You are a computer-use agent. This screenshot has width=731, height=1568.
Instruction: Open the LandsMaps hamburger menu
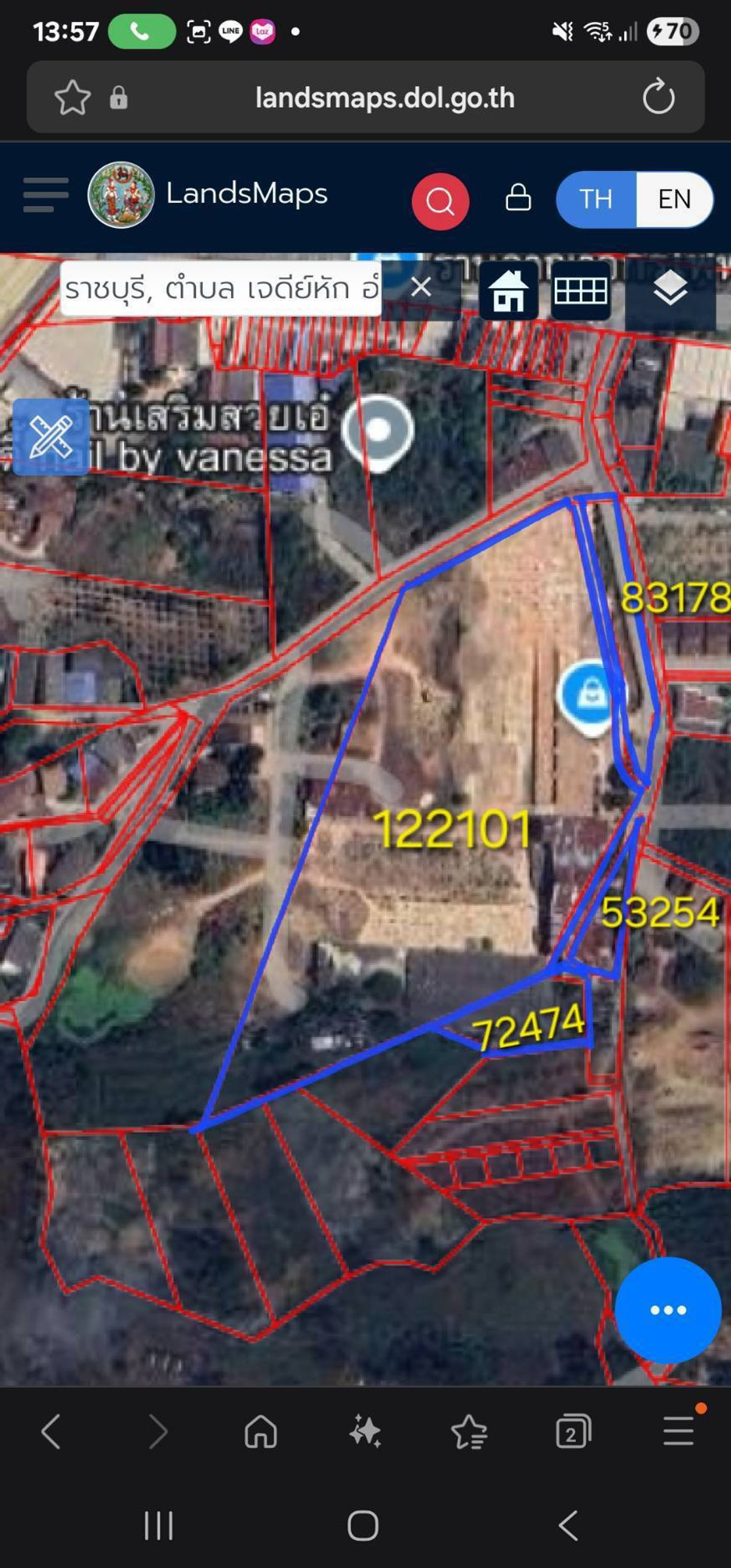click(x=46, y=195)
